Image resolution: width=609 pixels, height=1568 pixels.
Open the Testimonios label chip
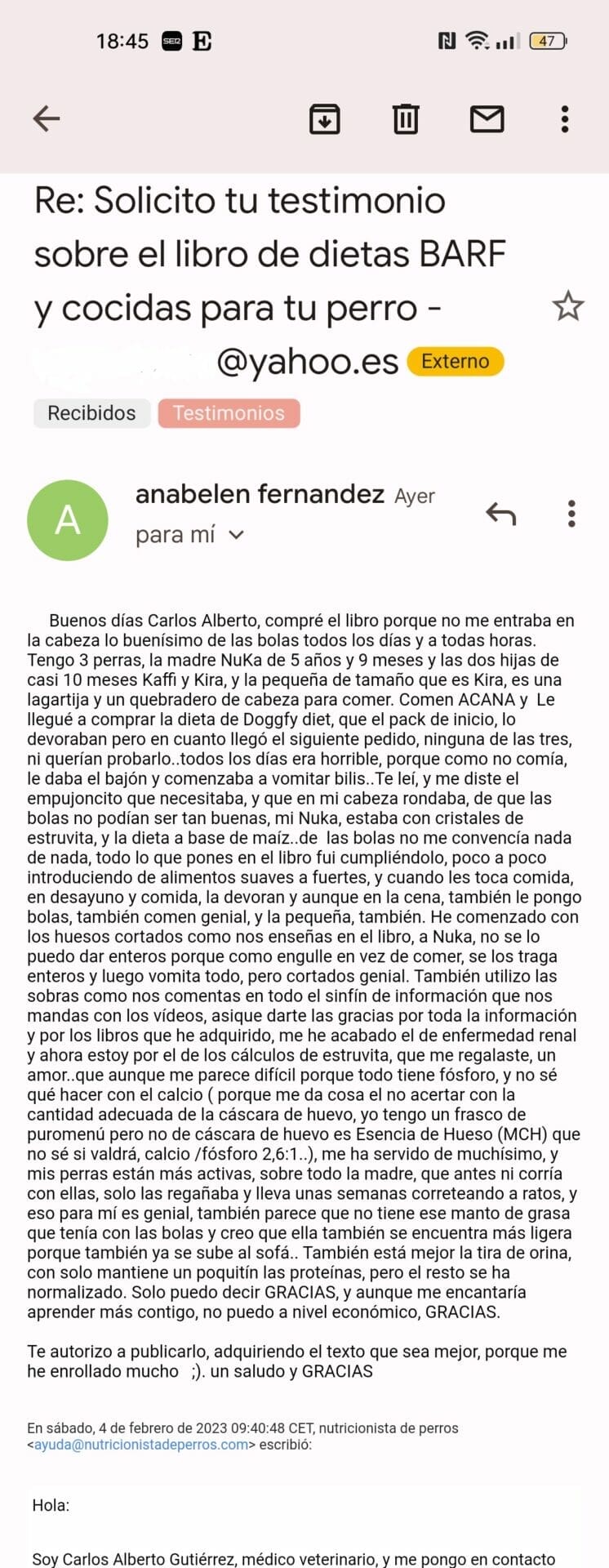229,413
